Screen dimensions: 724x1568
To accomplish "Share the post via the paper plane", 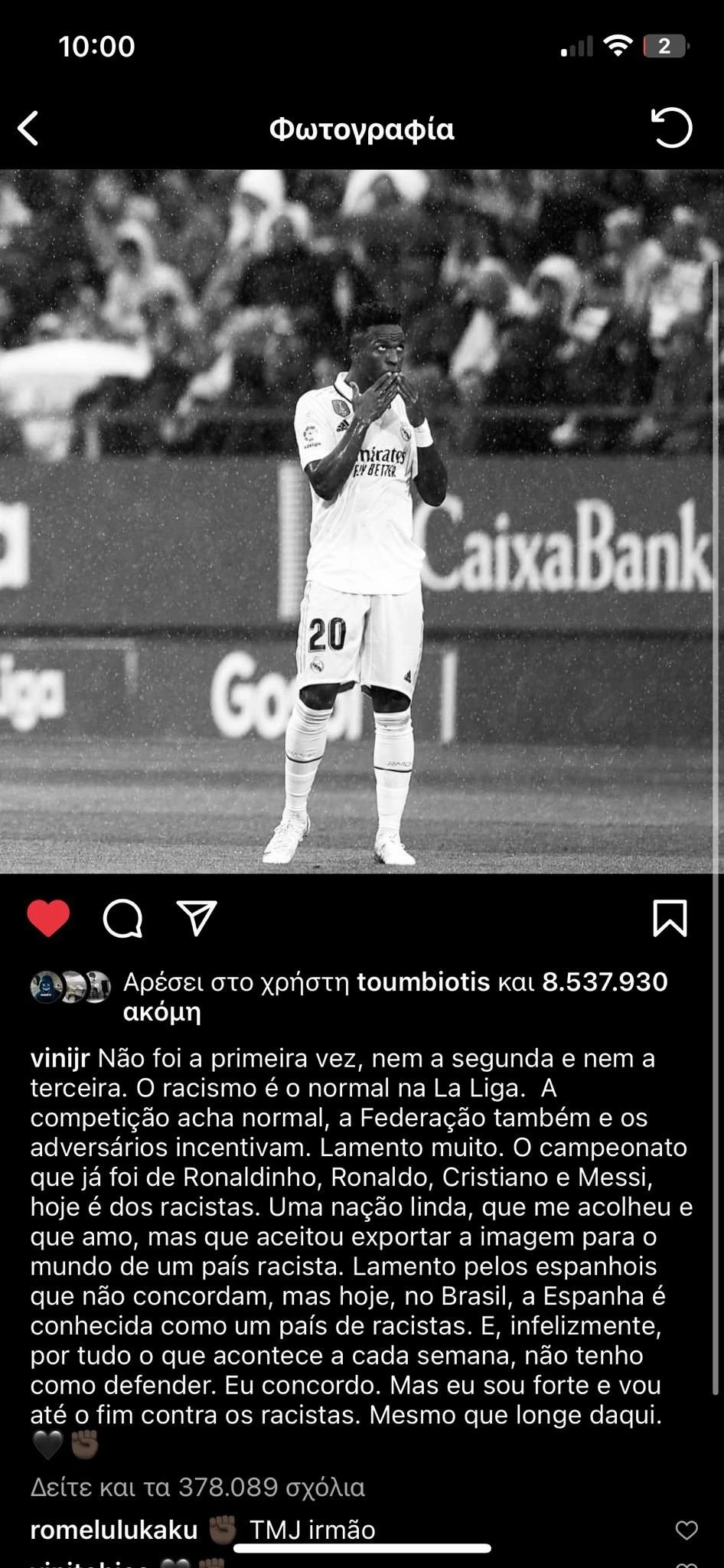I will click(x=197, y=917).
